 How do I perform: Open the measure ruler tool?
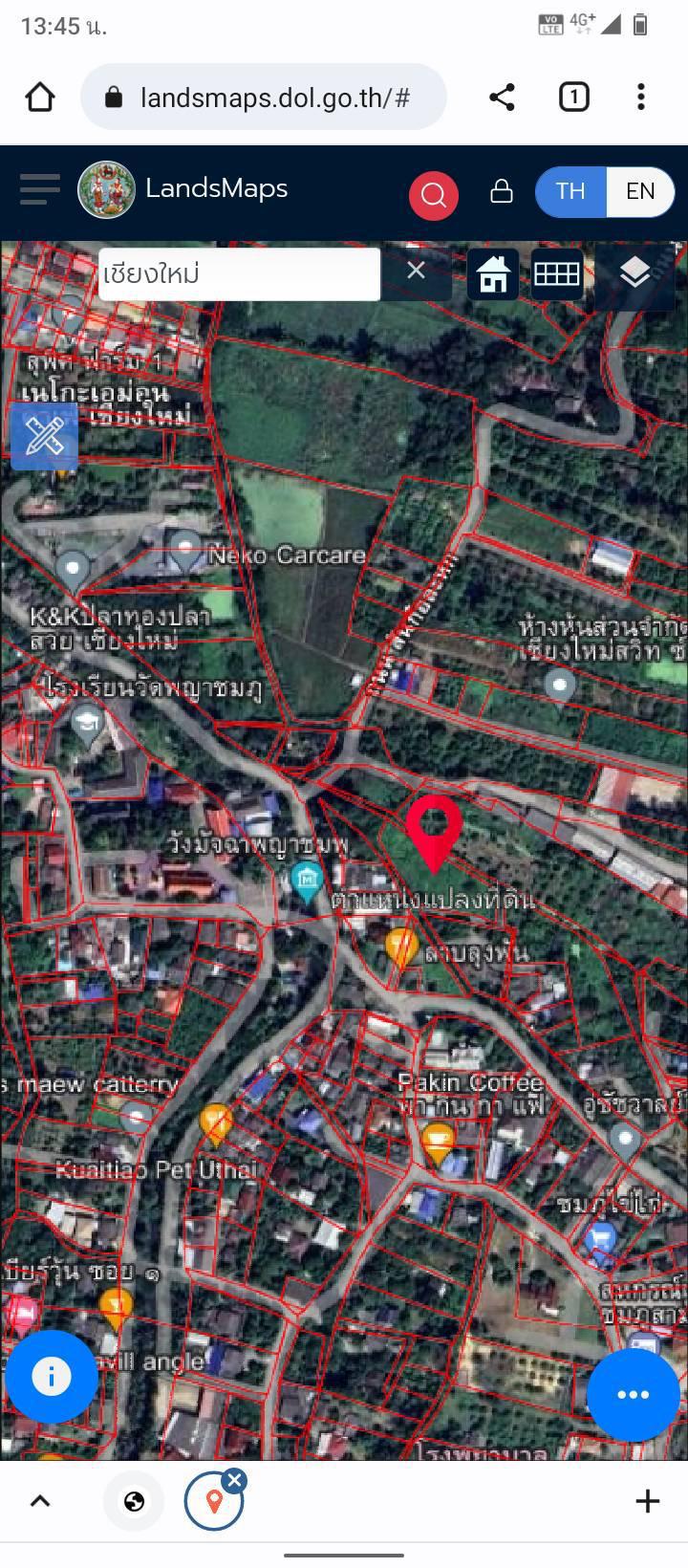(x=44, y=437)
